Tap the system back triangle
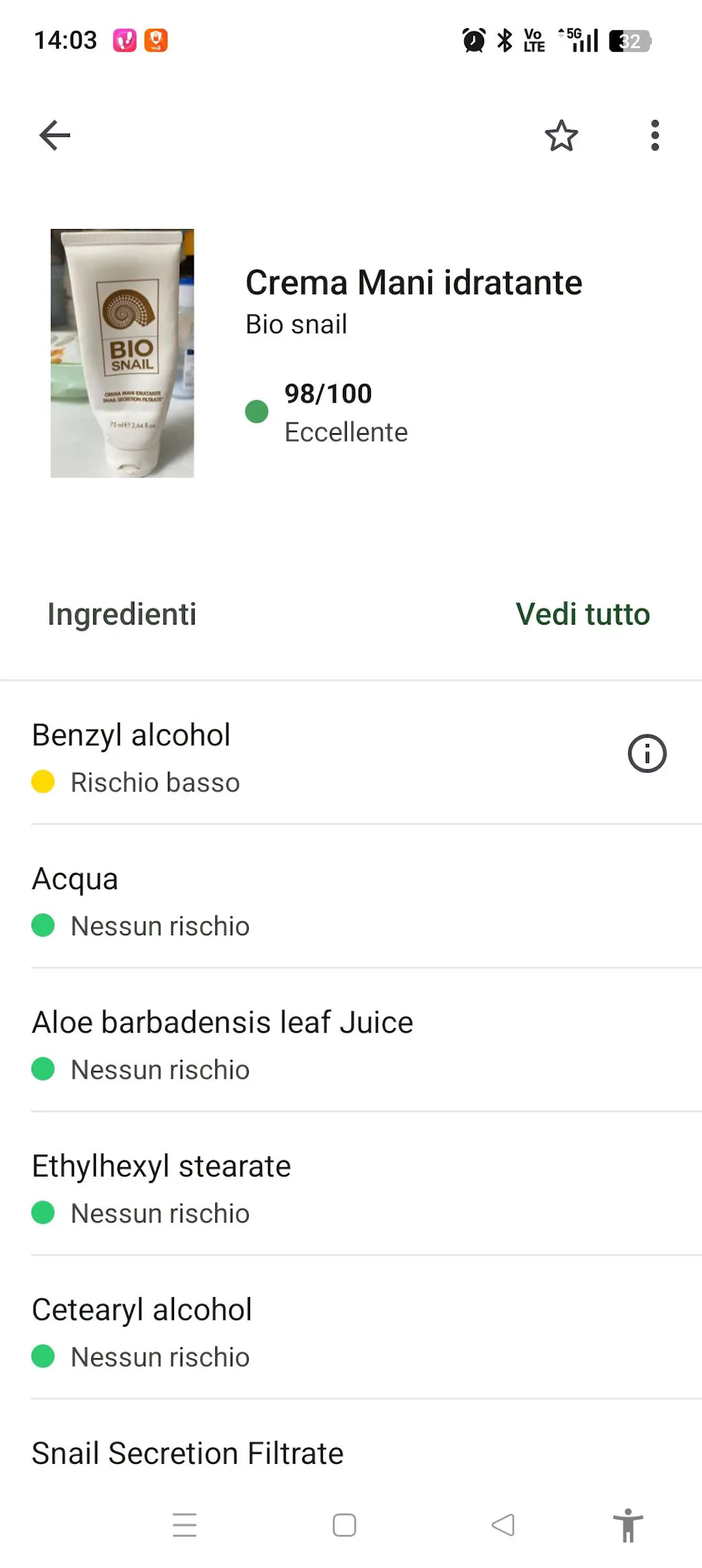Viewport: 702px width, 1568px height. [x=503, y=1525]
